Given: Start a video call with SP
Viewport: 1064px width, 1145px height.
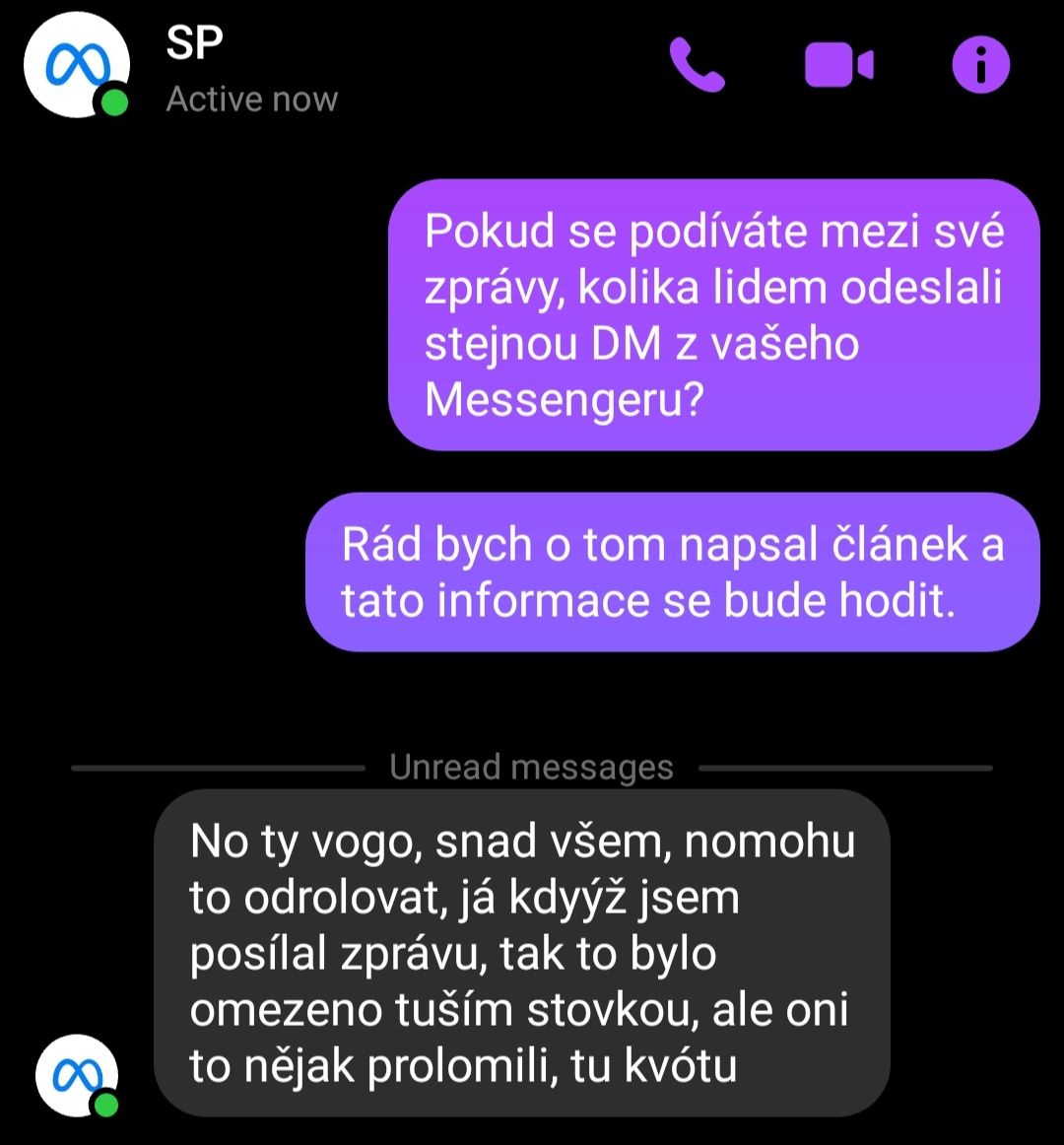Looking at the screenshot, I should [838, 66].
